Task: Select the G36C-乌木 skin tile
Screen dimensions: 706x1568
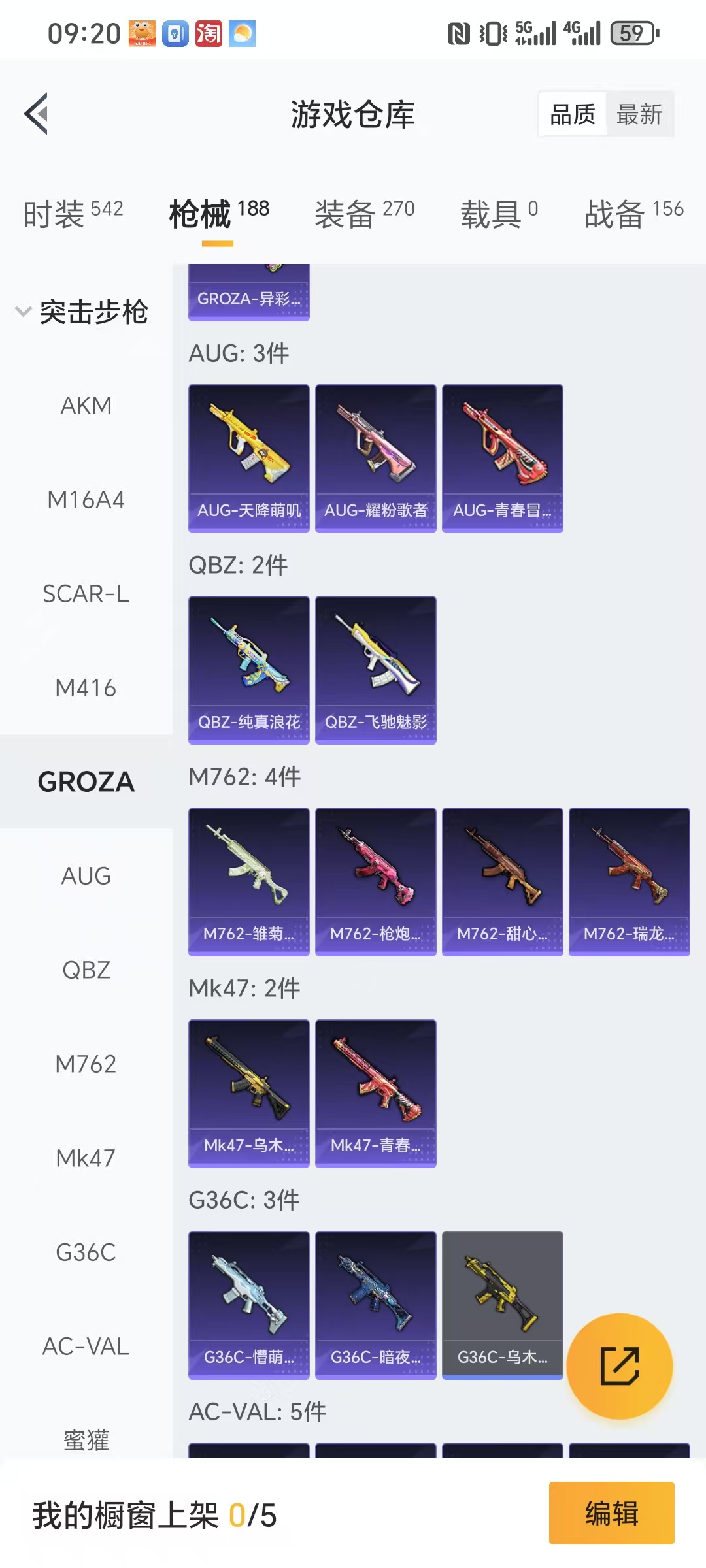Action: 503,1305
